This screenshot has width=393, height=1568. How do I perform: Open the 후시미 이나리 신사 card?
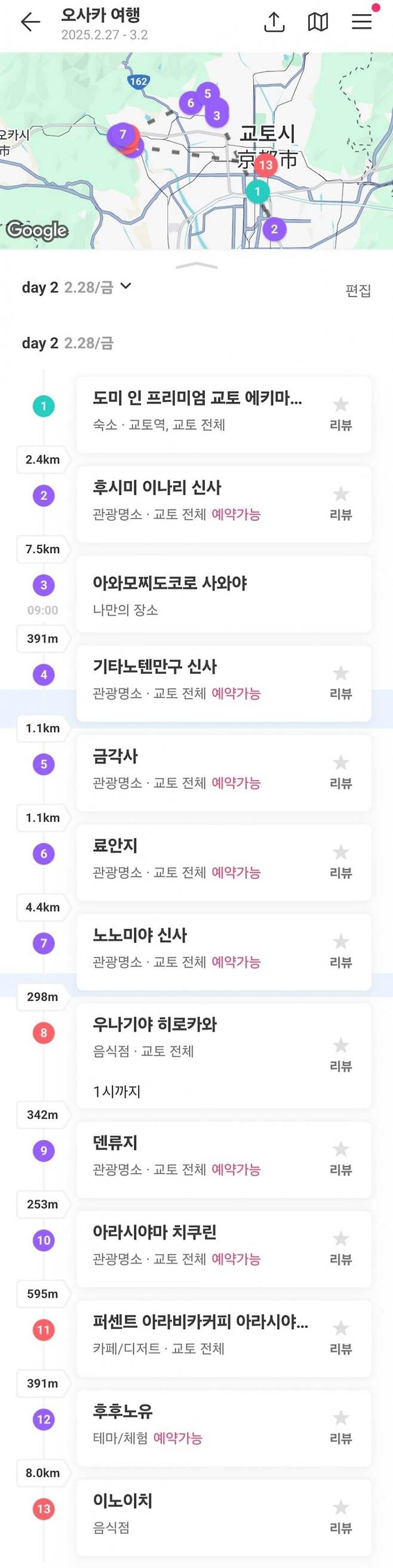click(x=201, y=501)
